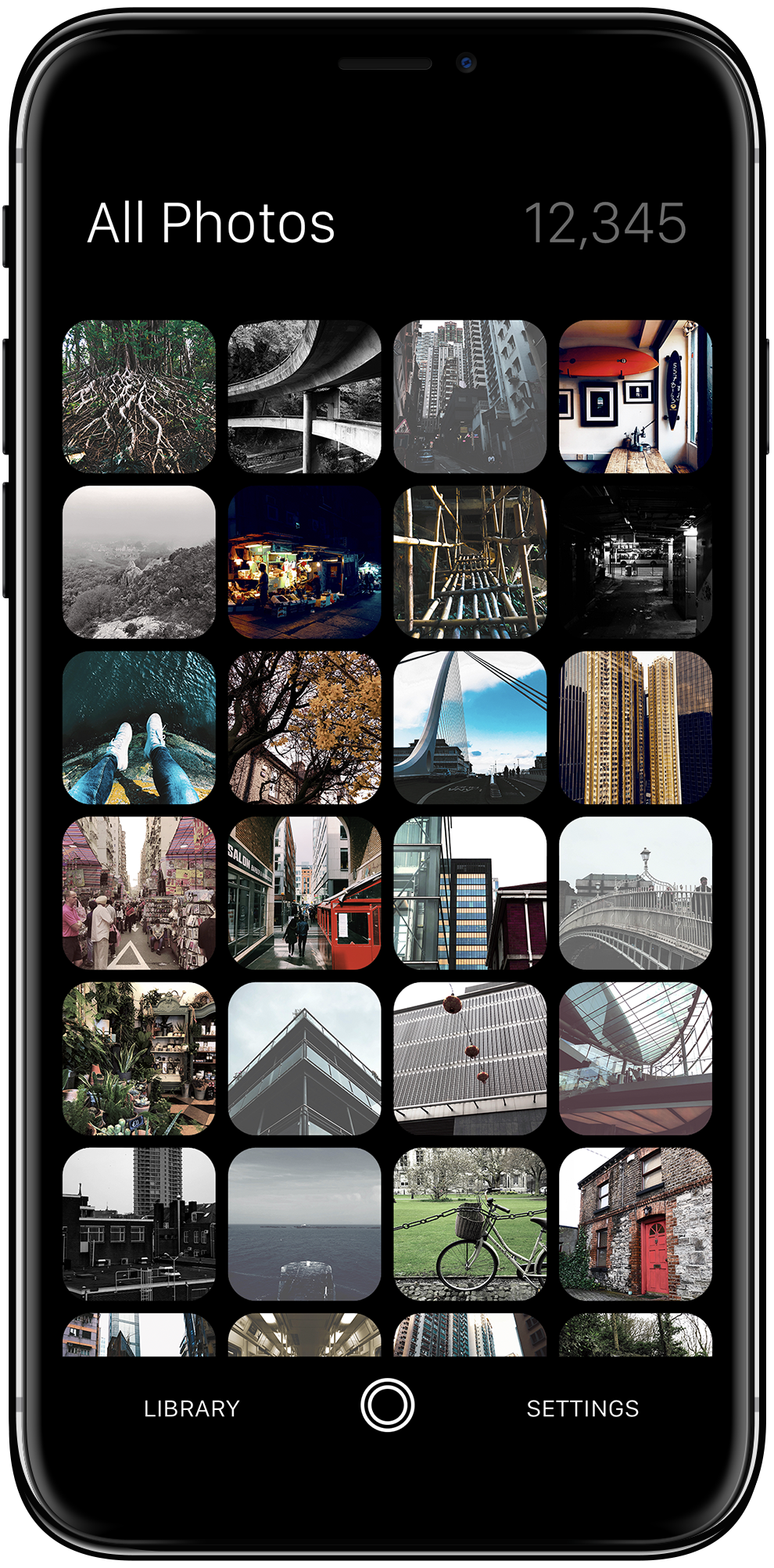Open the tree roots photo
Screen dimensions: 774x1568
click(x=139, y=396)
